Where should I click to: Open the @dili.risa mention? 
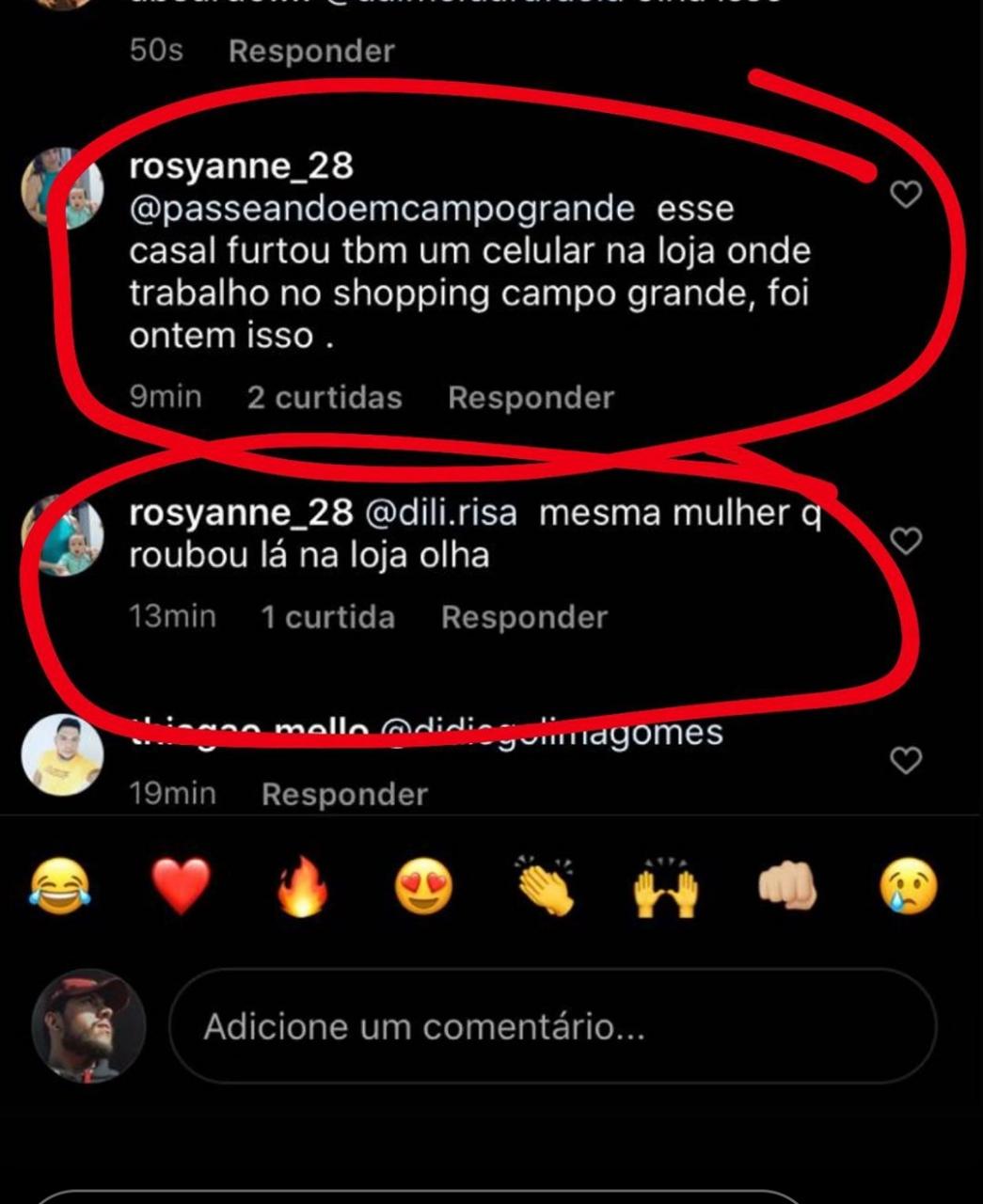point(440,514)
